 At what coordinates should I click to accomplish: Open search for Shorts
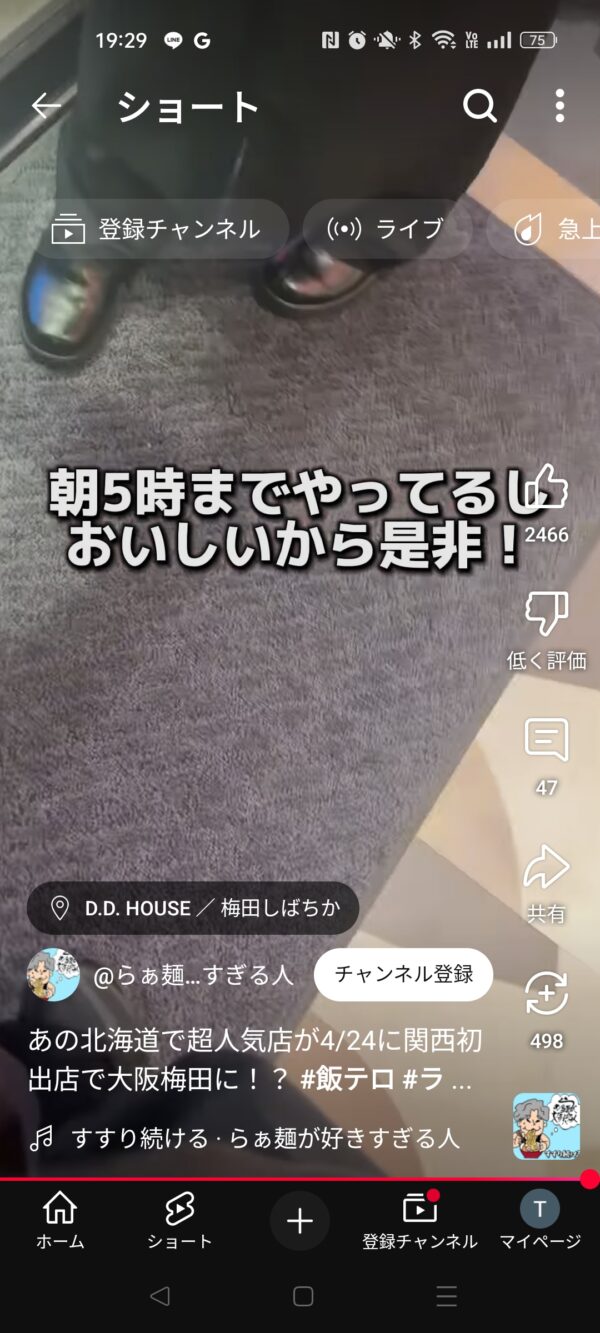(x=480, y=106)
